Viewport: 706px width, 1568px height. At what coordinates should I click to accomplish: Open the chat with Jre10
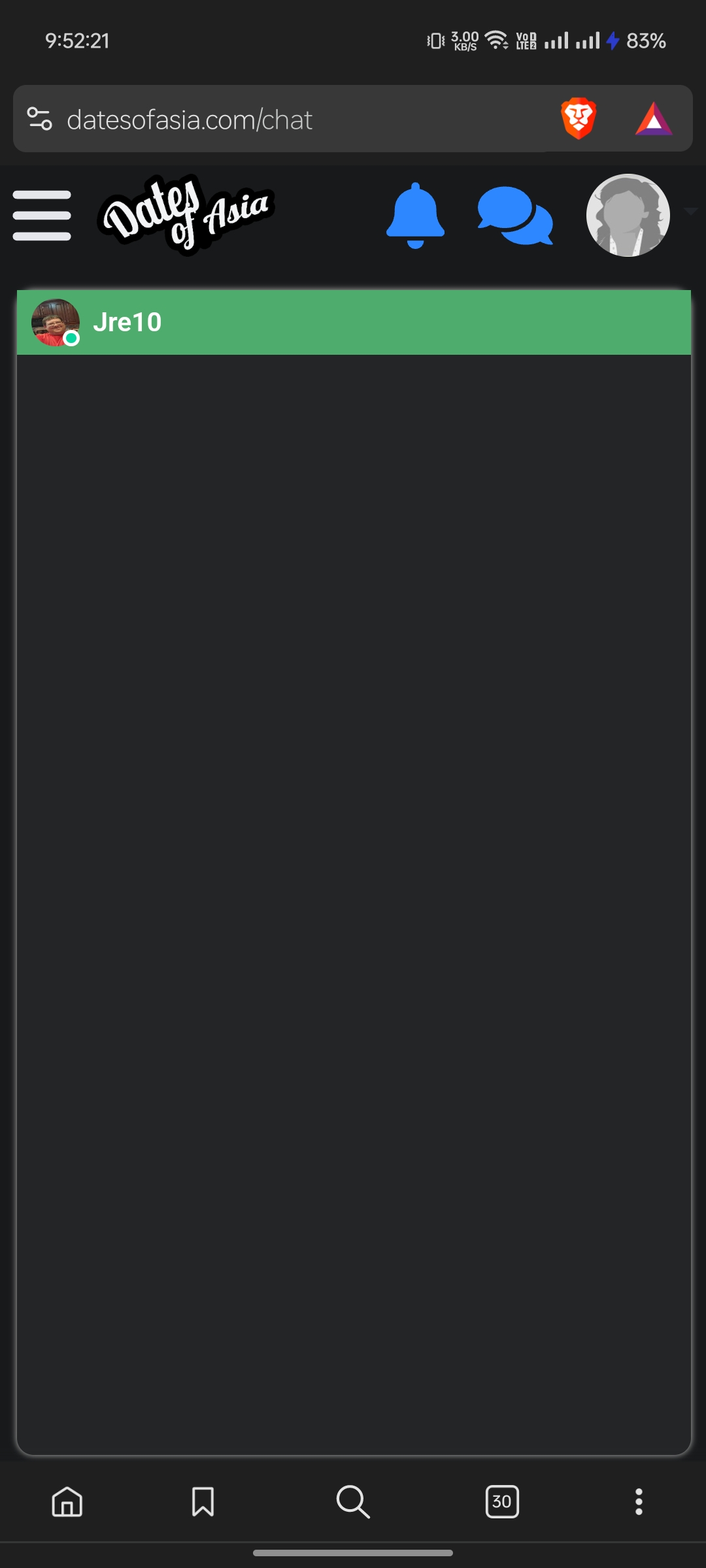tap(354, 322)
